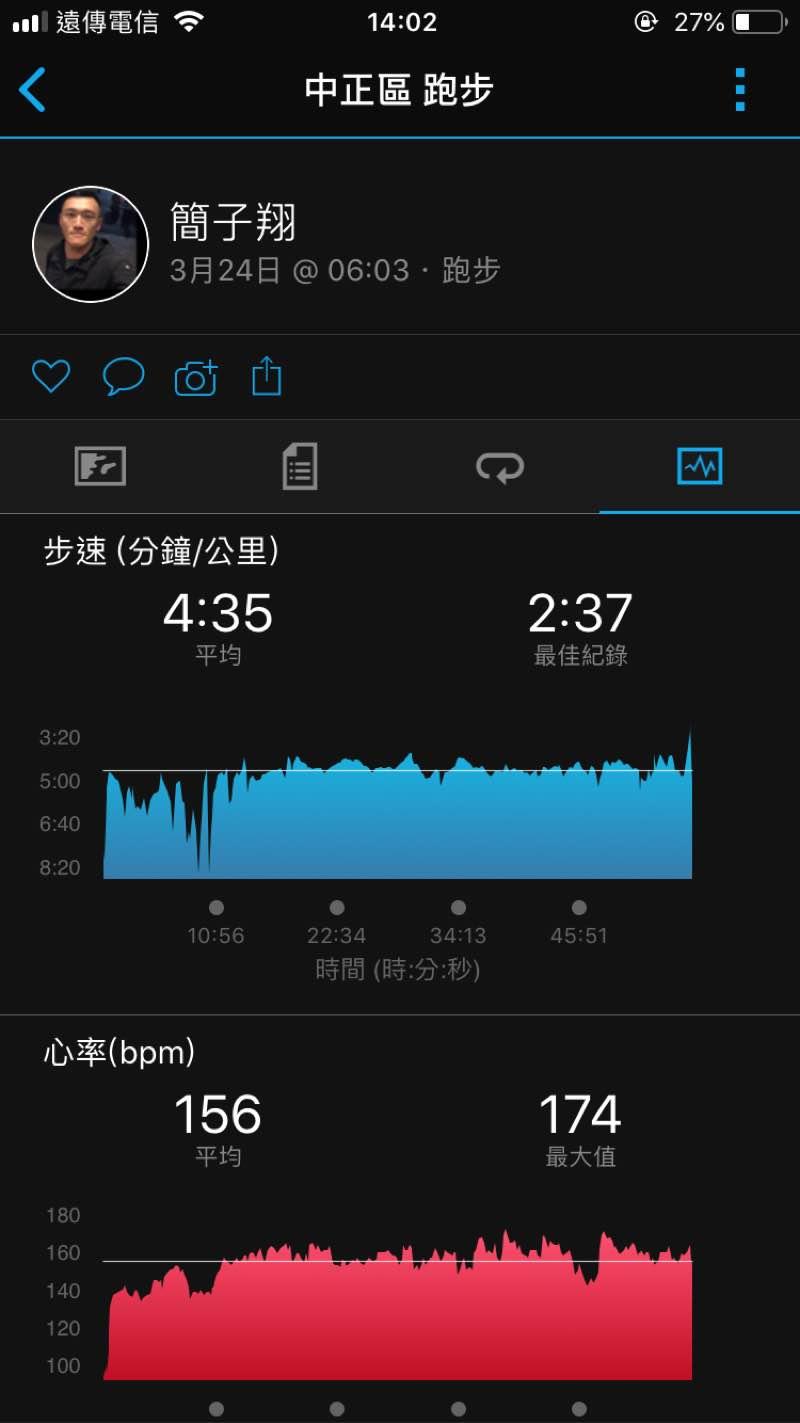800x1423 pixels.
Task: Share this activity
Action: (267, 377)
